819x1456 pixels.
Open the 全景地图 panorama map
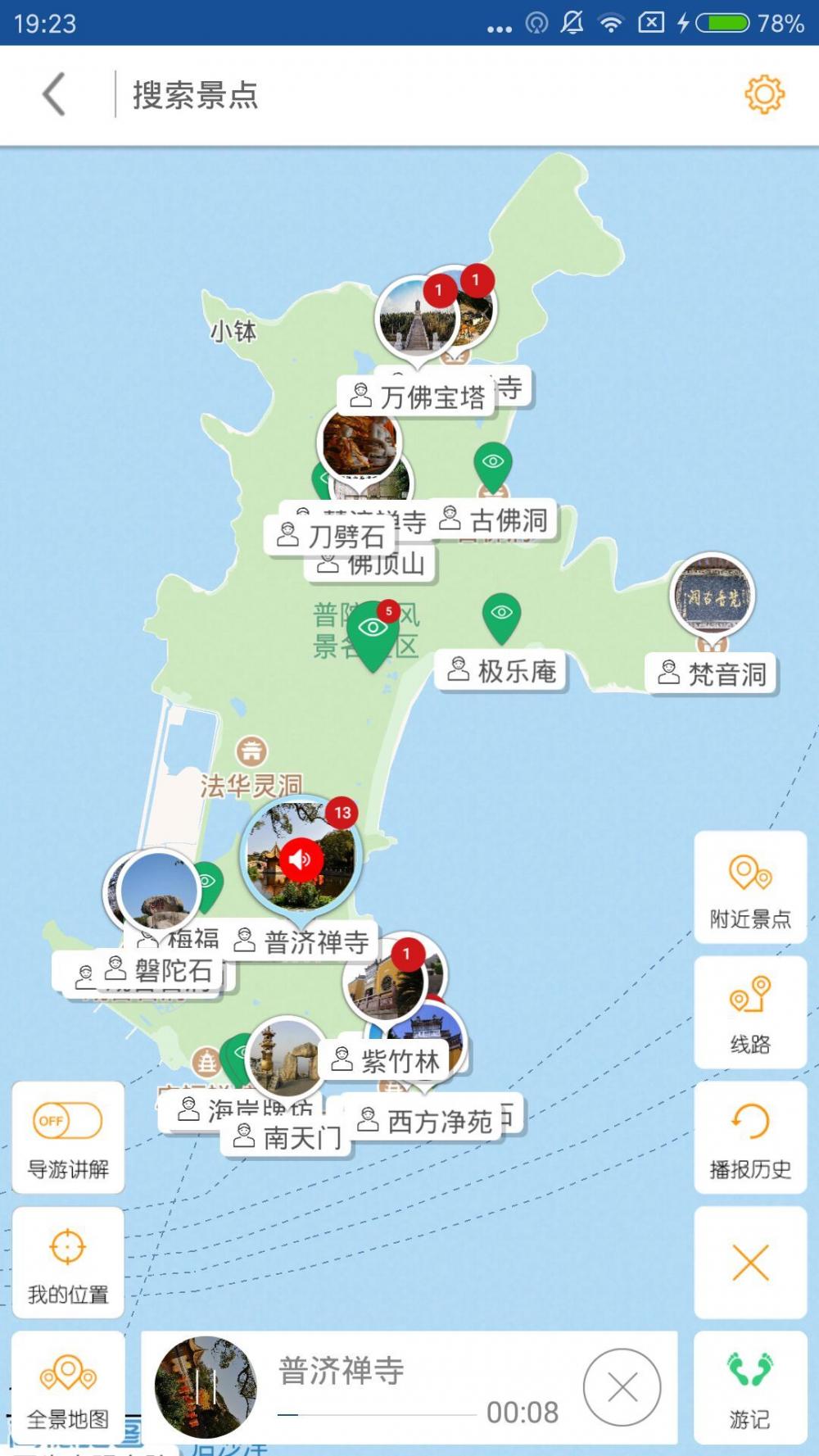pos(68,1387)
